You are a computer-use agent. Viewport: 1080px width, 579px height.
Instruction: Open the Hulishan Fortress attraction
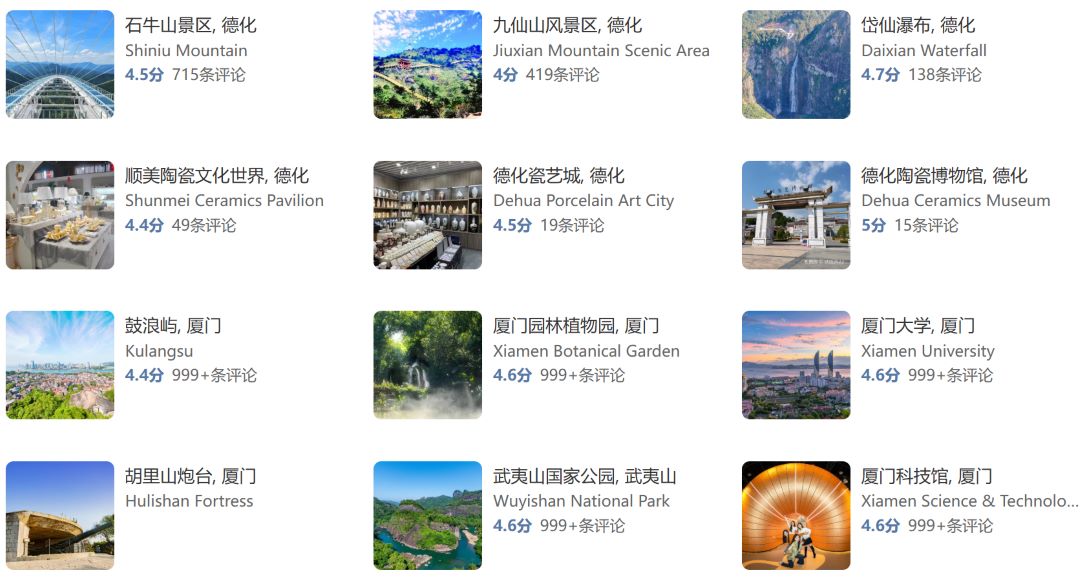pos(189,501)
